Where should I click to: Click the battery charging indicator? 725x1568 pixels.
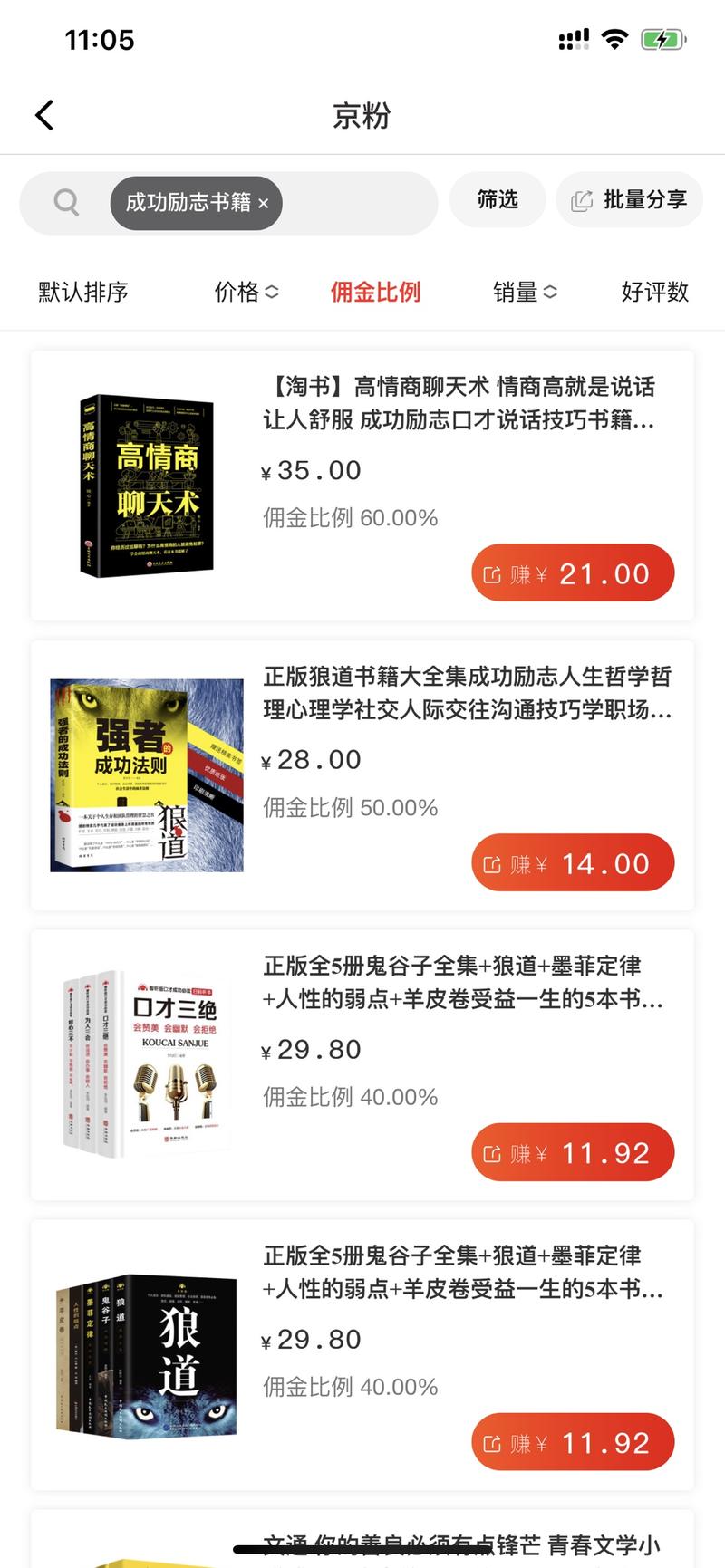pyautogui.click(x=661, y=39)
